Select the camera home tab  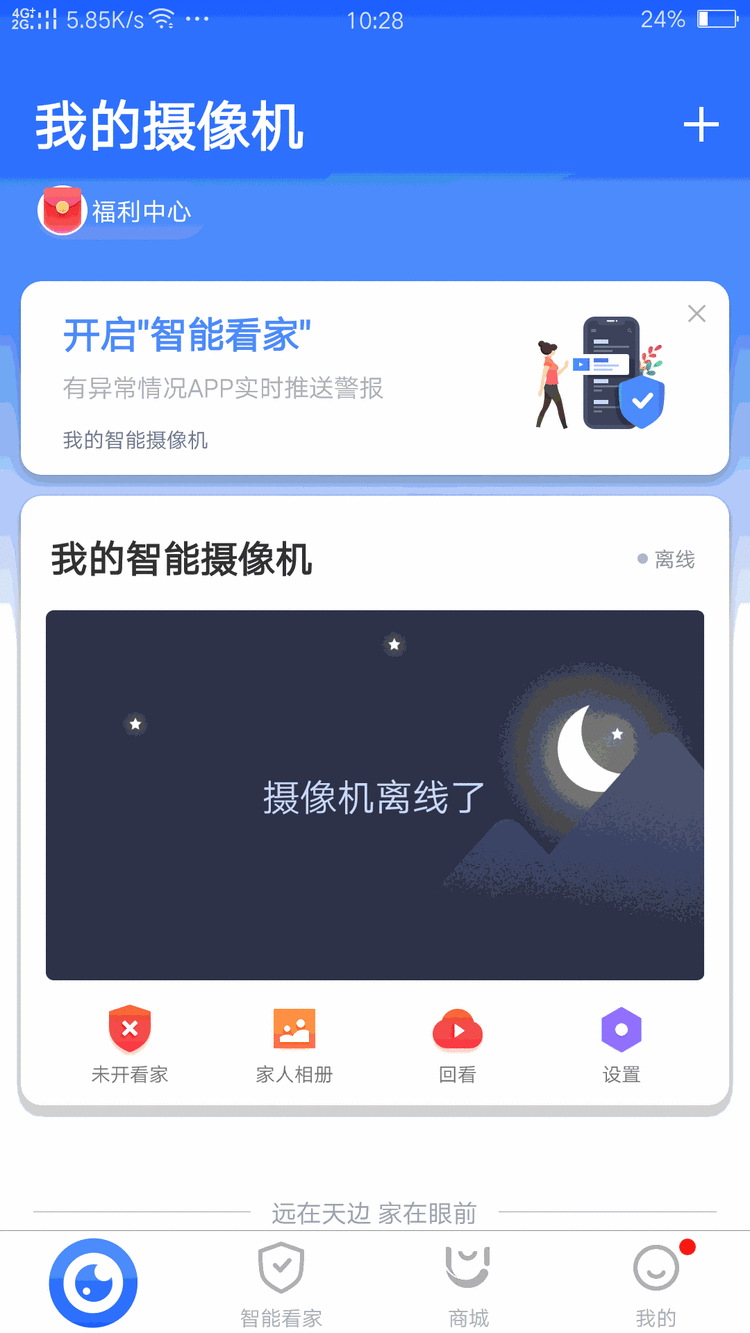click(x=93, y=1283)
